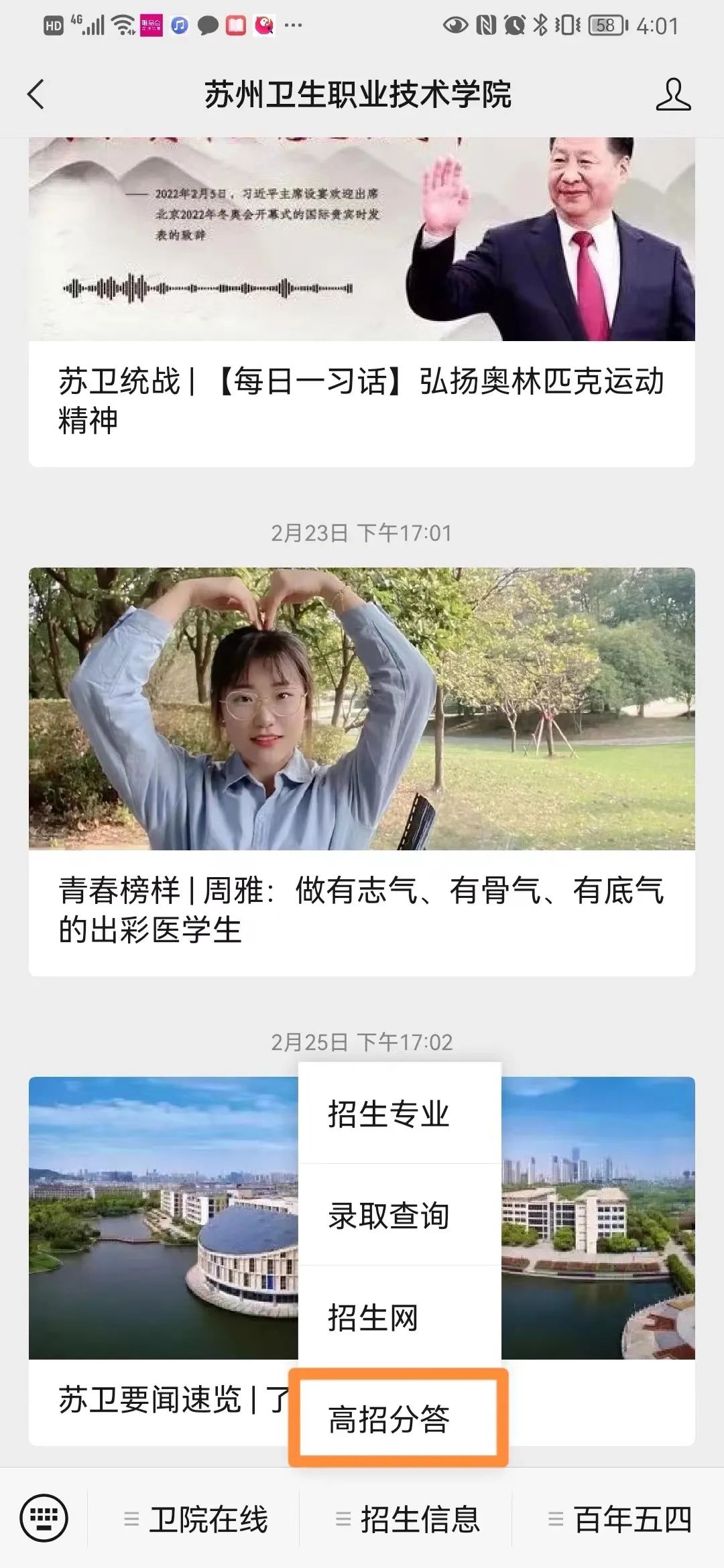Toggle the 招生信息 bottom menu

pos(408,1520)
